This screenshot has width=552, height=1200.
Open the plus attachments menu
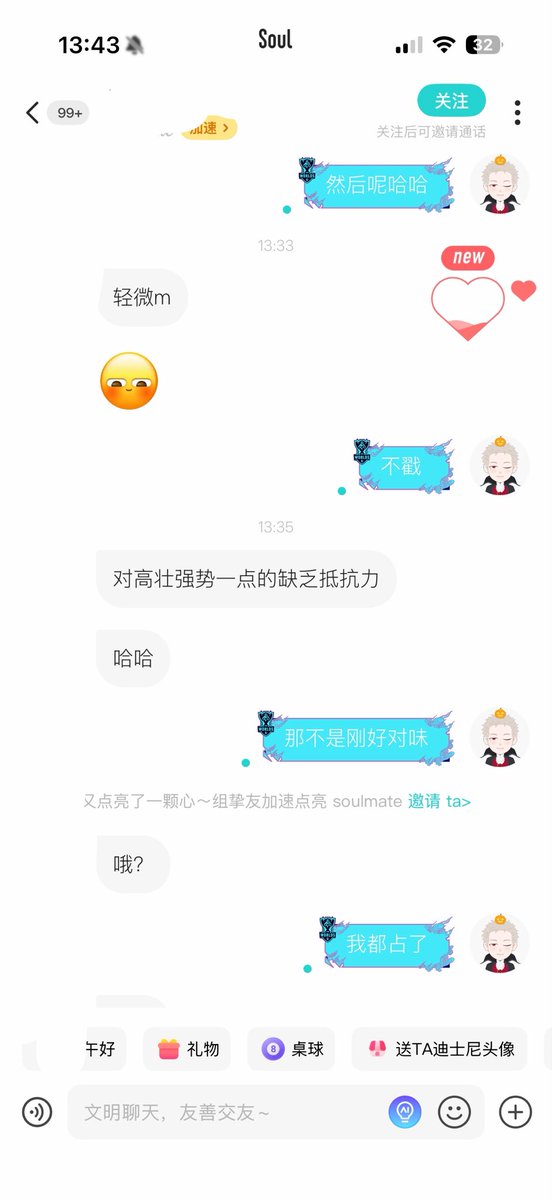click(x=515, y=1112)
